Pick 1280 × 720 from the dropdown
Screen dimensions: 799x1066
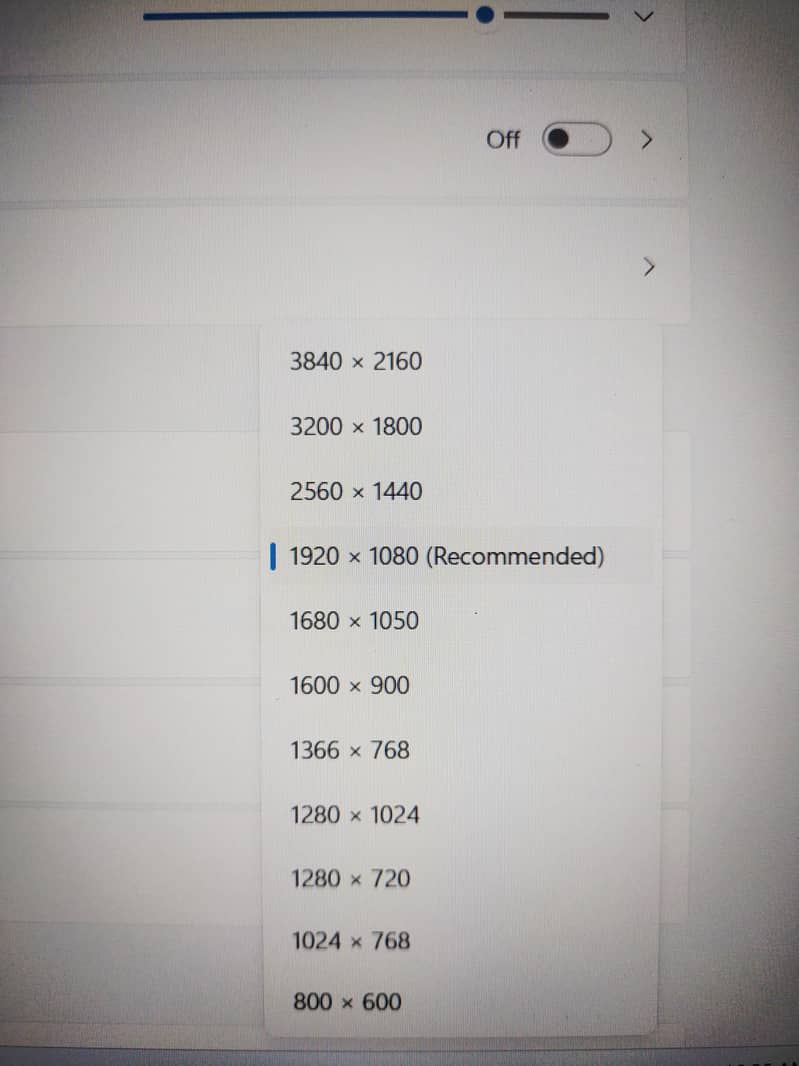349,879
